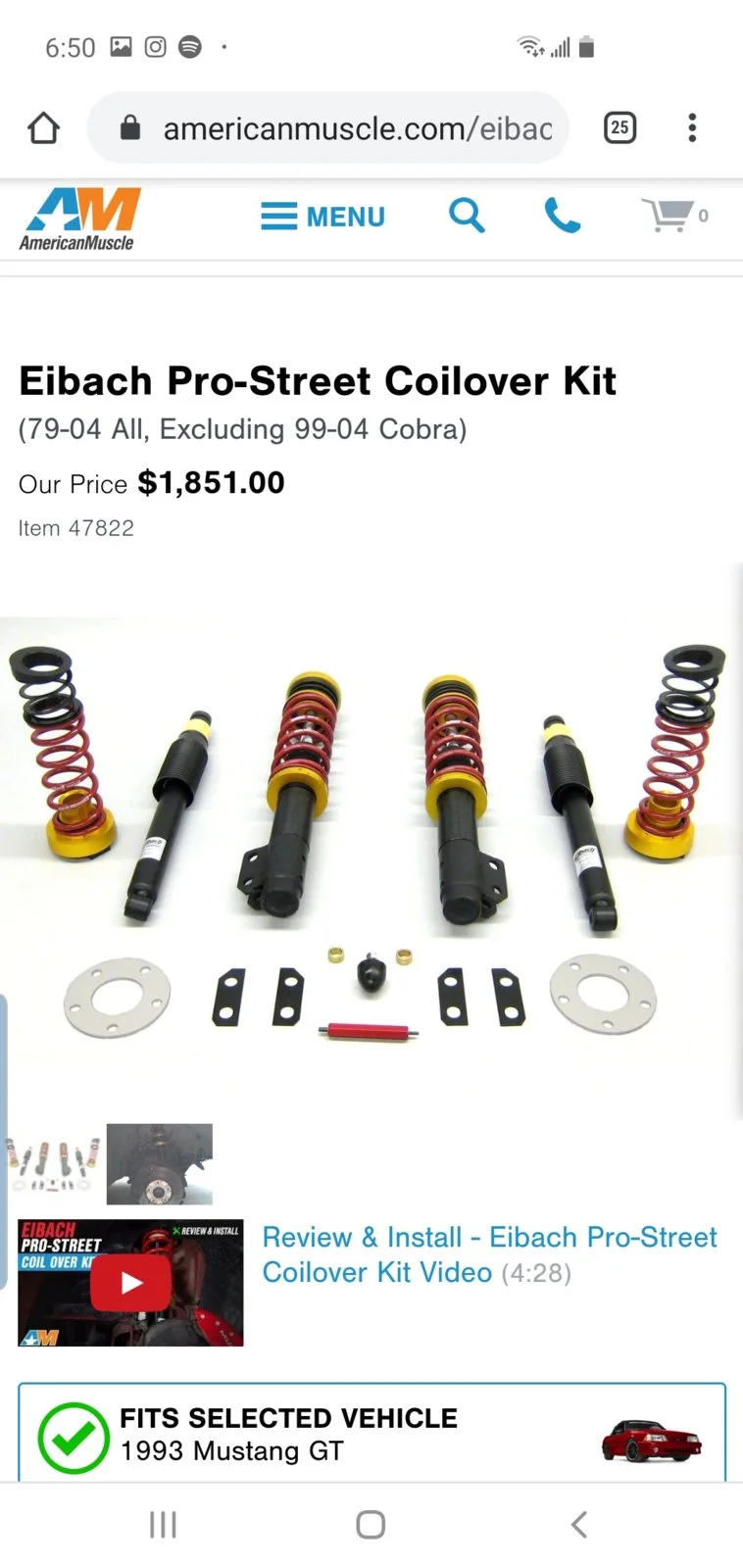This screenshot has width=743, height=1568.
Task: Open the browser overflow menu
Action: [x=692, y=128]
